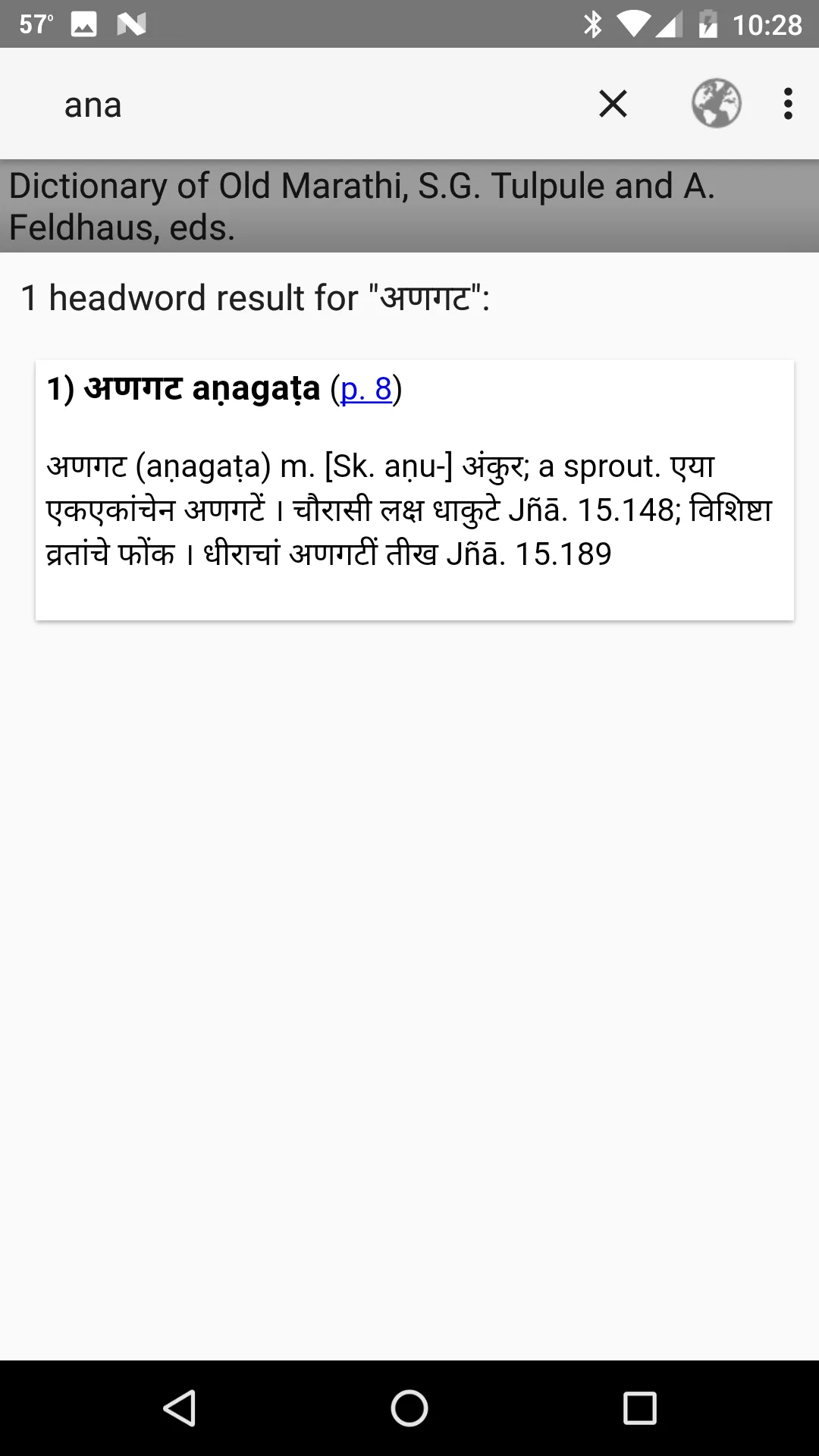The width and height of the screenshot is (819, 1456).
Task: Go back using the system back button
Action: (x=180, y=1408)
